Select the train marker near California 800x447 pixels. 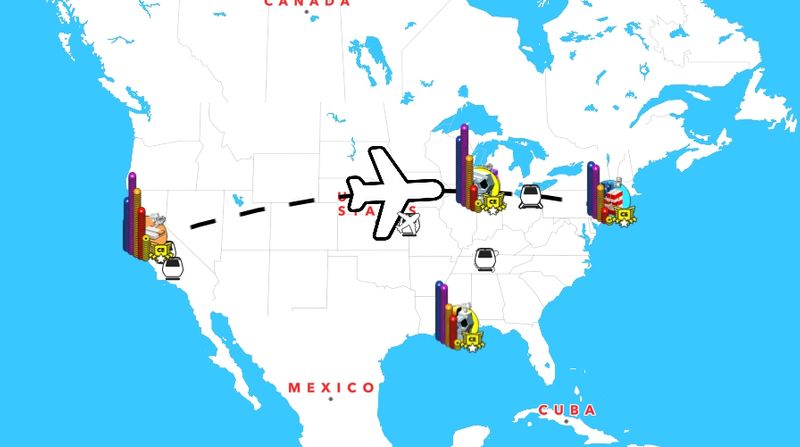point(173,268)
